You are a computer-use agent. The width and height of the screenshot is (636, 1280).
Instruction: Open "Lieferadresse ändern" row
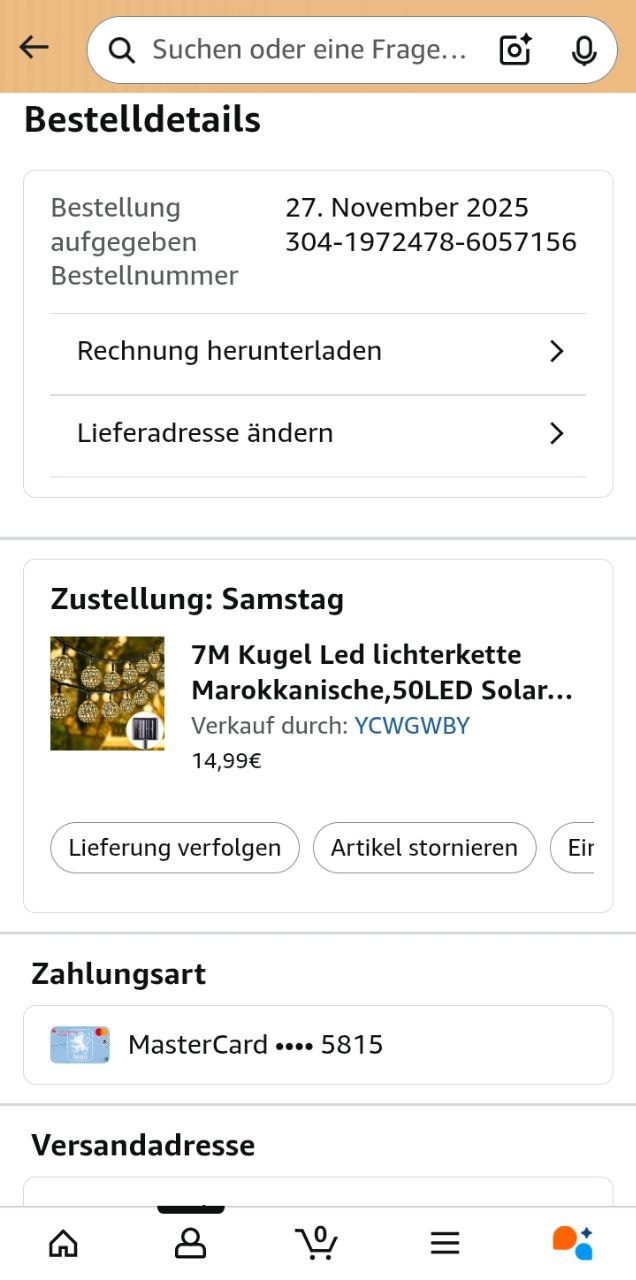point(318,434)
